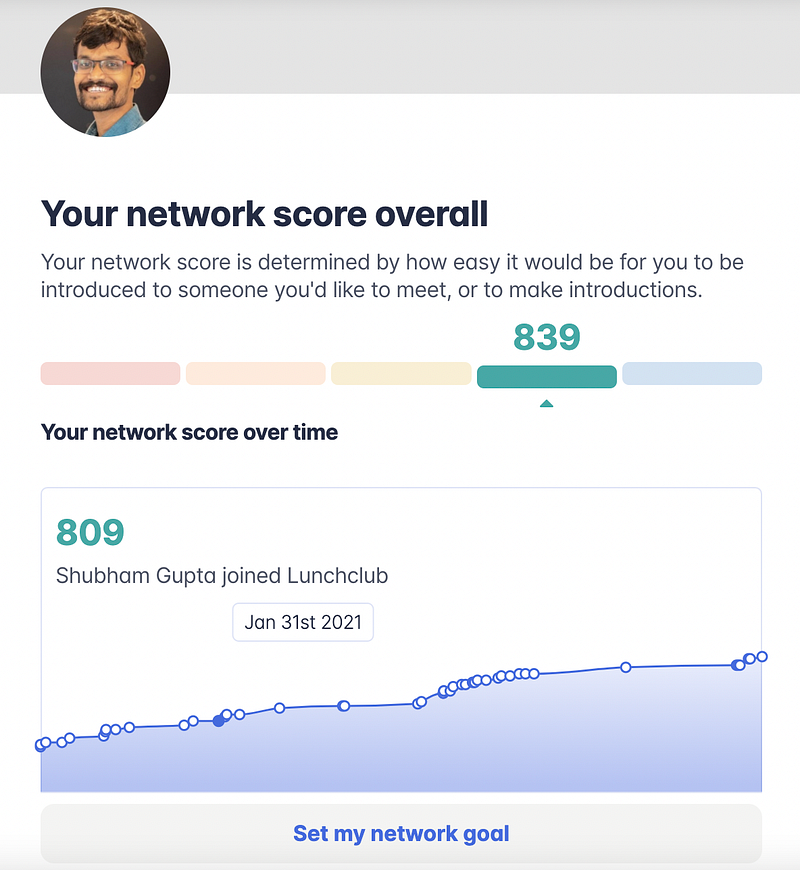
Task: Click the "Shubham Gupta joined Lunchclub" label
Action: (222, 576)
